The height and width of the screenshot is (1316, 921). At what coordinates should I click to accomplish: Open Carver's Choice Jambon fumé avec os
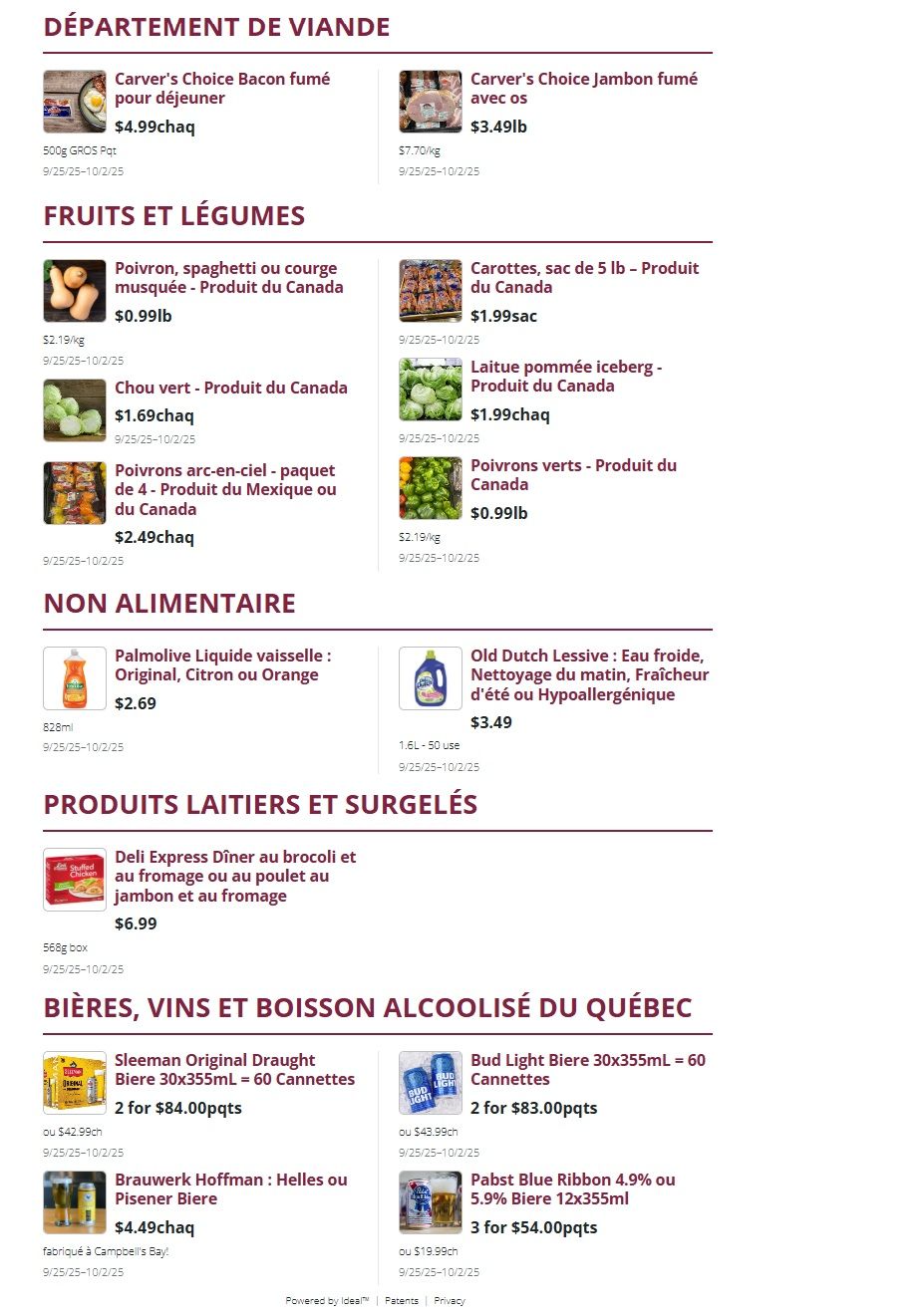click(584, 89)
